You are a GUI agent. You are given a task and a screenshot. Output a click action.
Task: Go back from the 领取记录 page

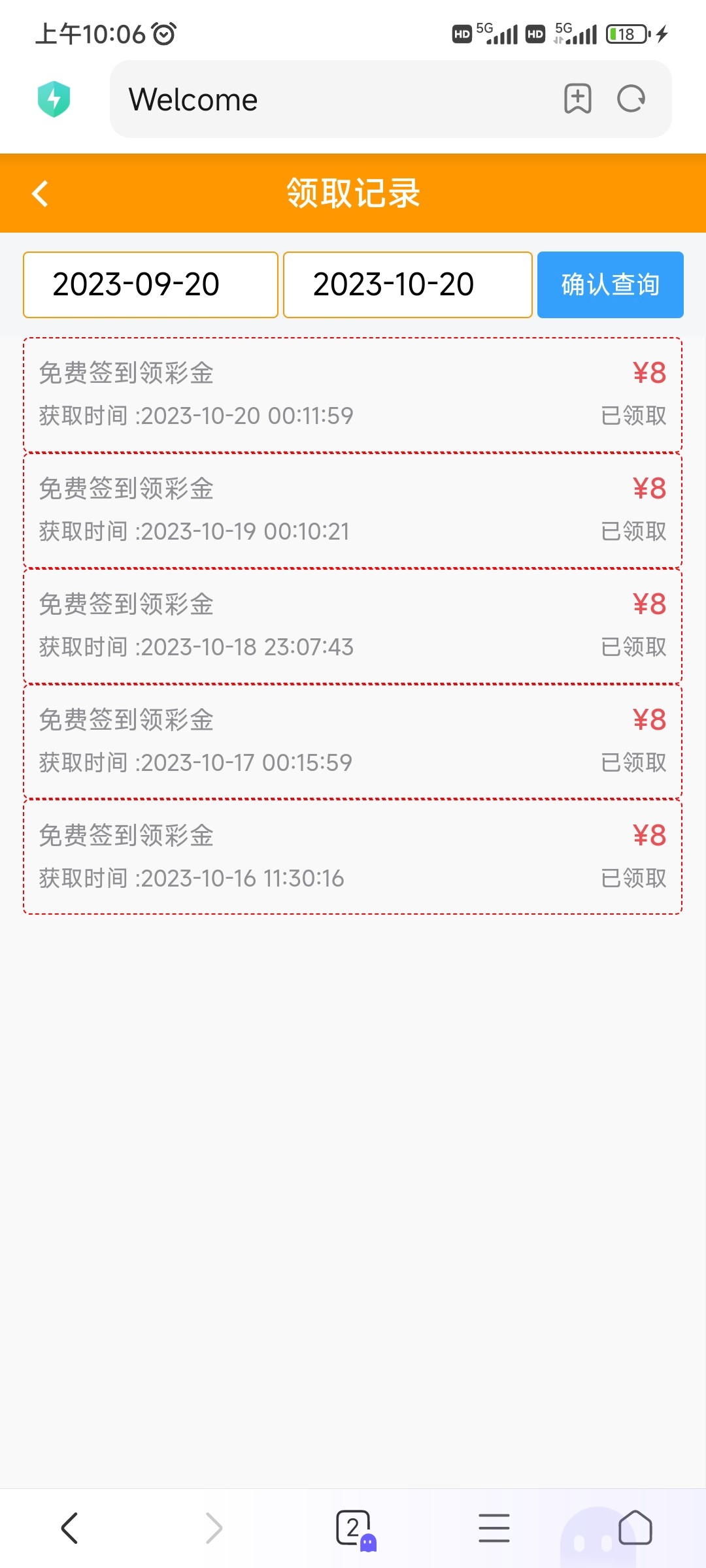[41, 193]
